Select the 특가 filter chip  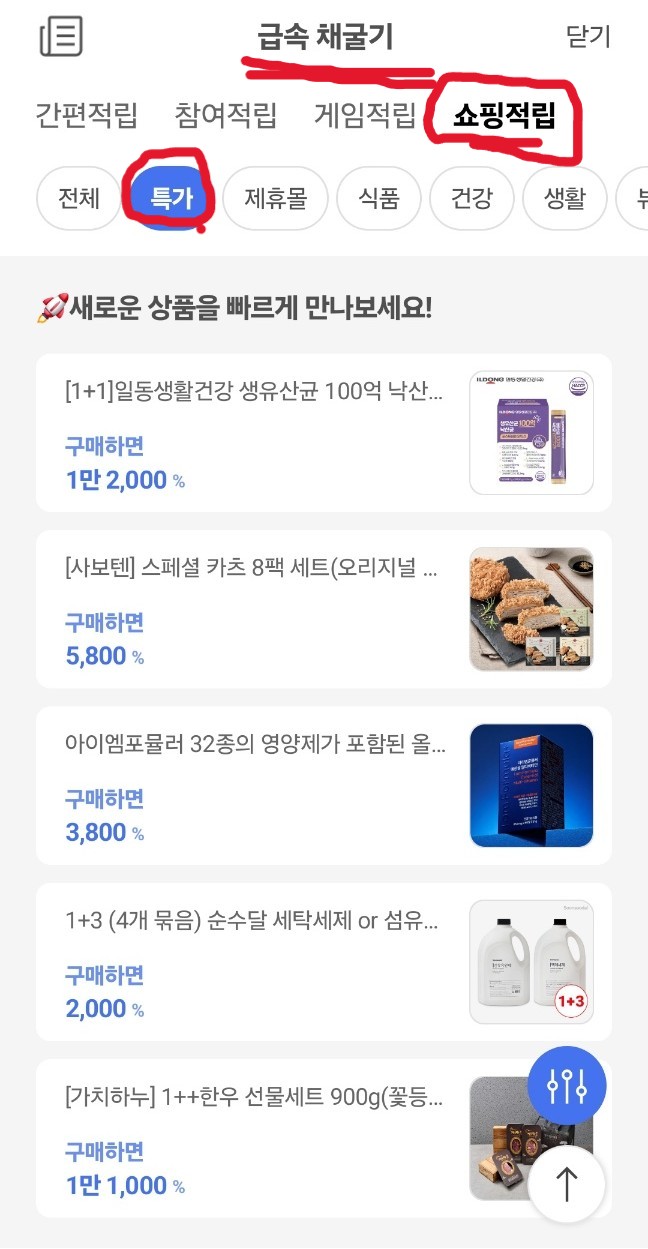172,198
